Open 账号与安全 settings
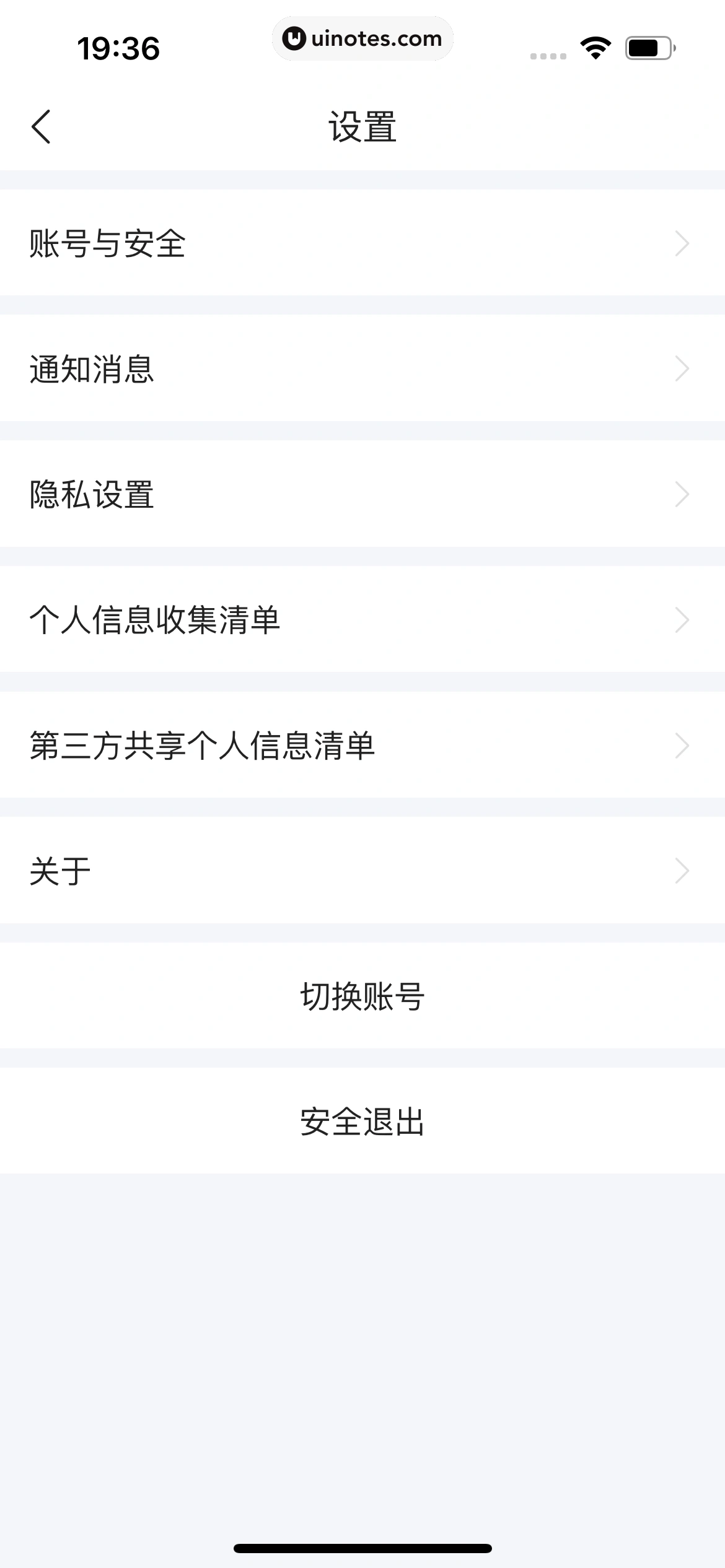Image resolution: width=725 pixels, height=1568 pixels. click(x=362, y=243)
